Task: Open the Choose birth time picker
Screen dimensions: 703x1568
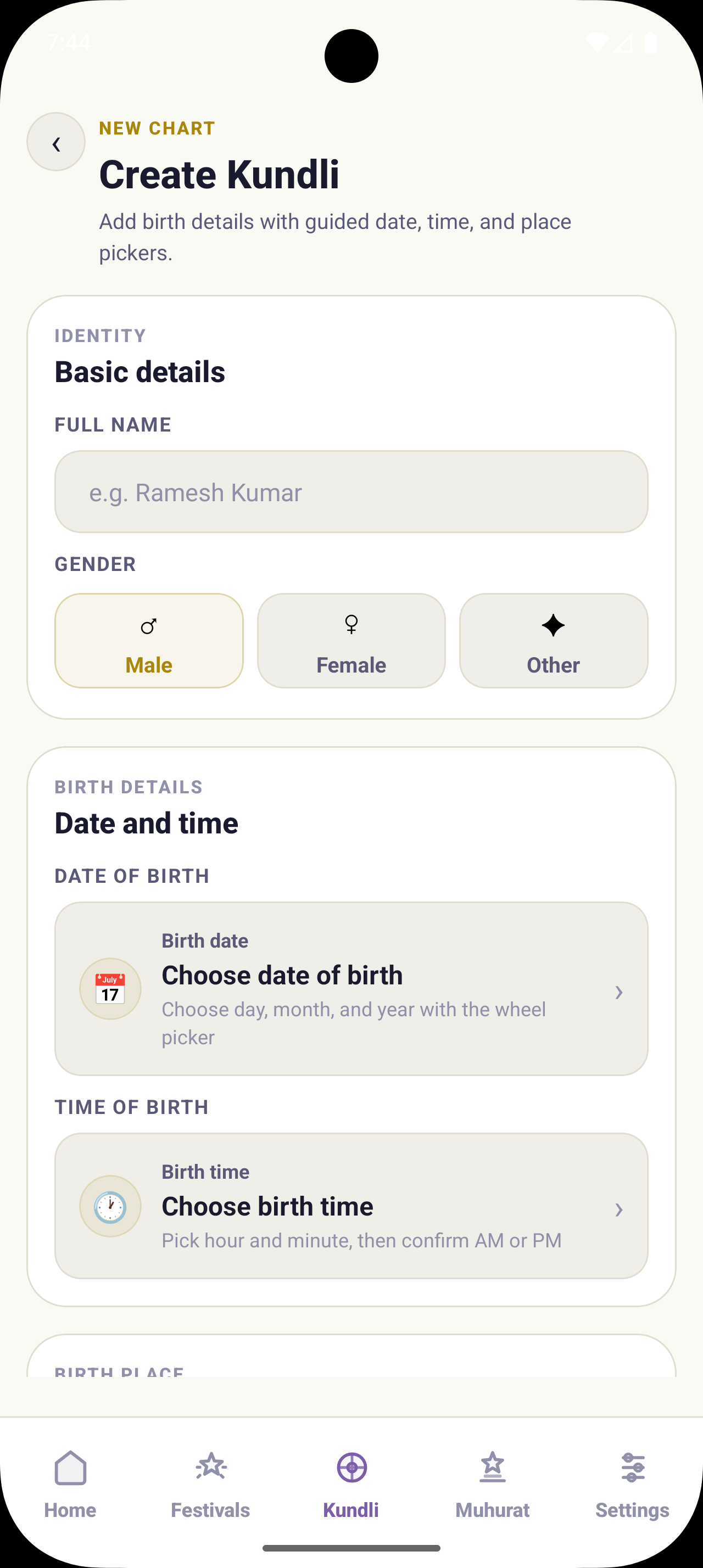Action: coord(351,1206)
